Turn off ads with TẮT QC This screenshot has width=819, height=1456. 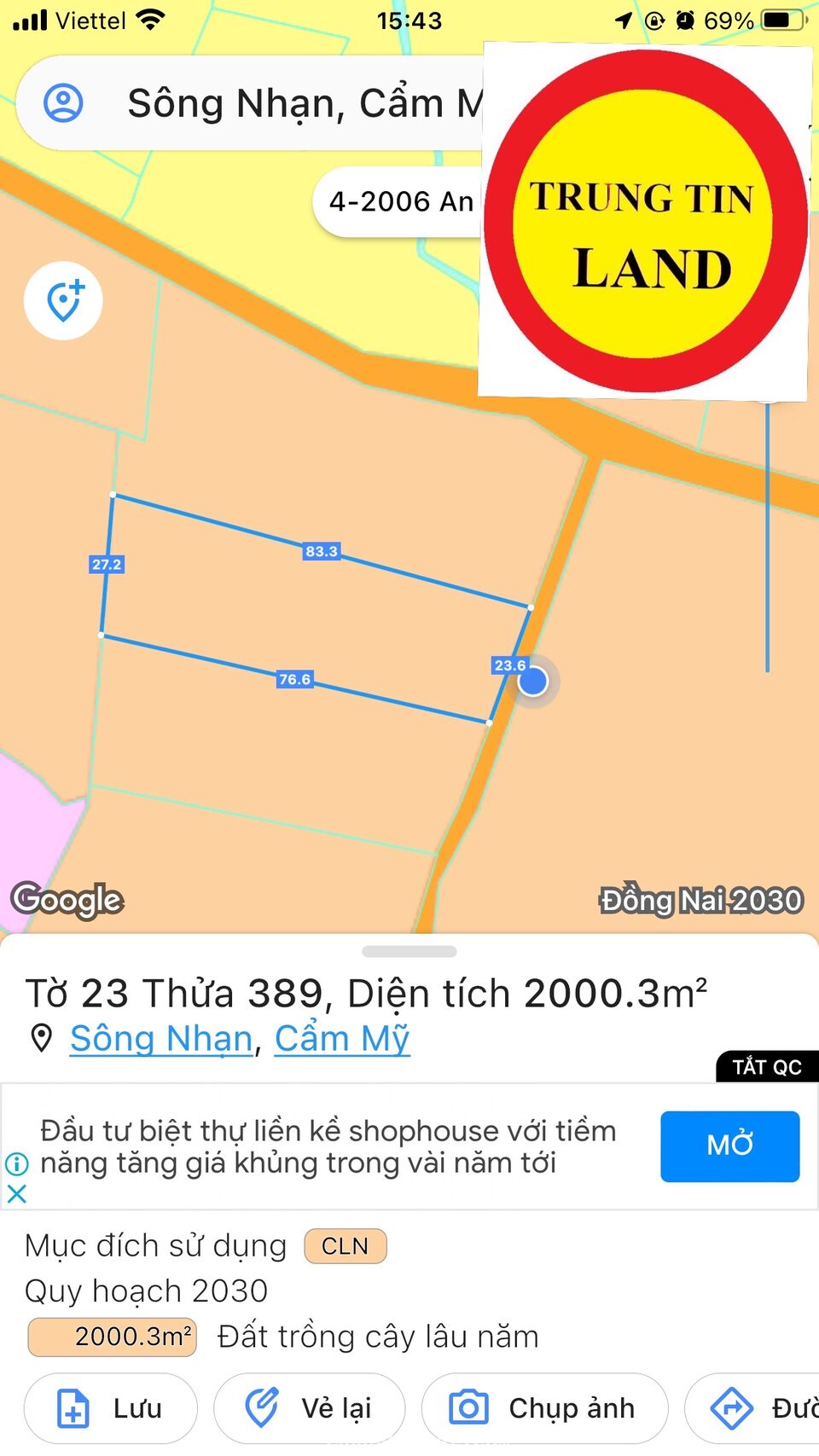point(766,1067)
